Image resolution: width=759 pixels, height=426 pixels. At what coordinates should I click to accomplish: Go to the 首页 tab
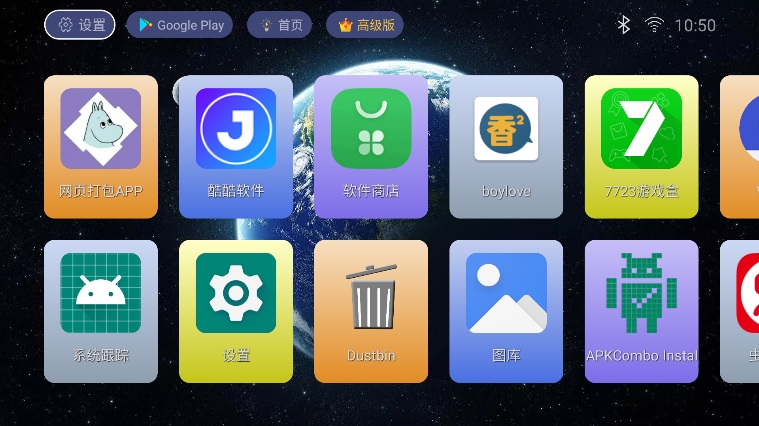tap(280, 25)
